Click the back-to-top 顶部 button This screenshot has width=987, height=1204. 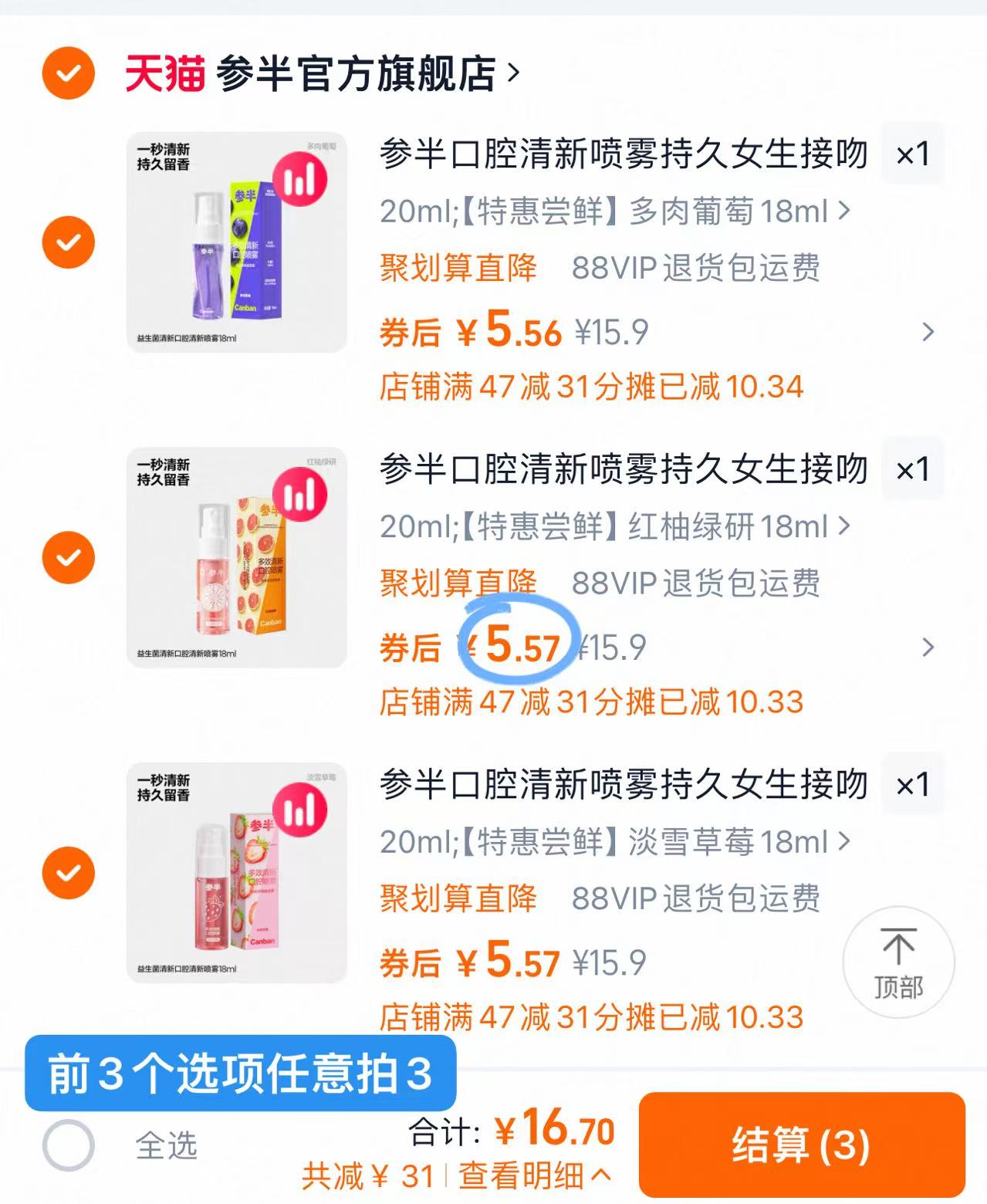point(897,959)
